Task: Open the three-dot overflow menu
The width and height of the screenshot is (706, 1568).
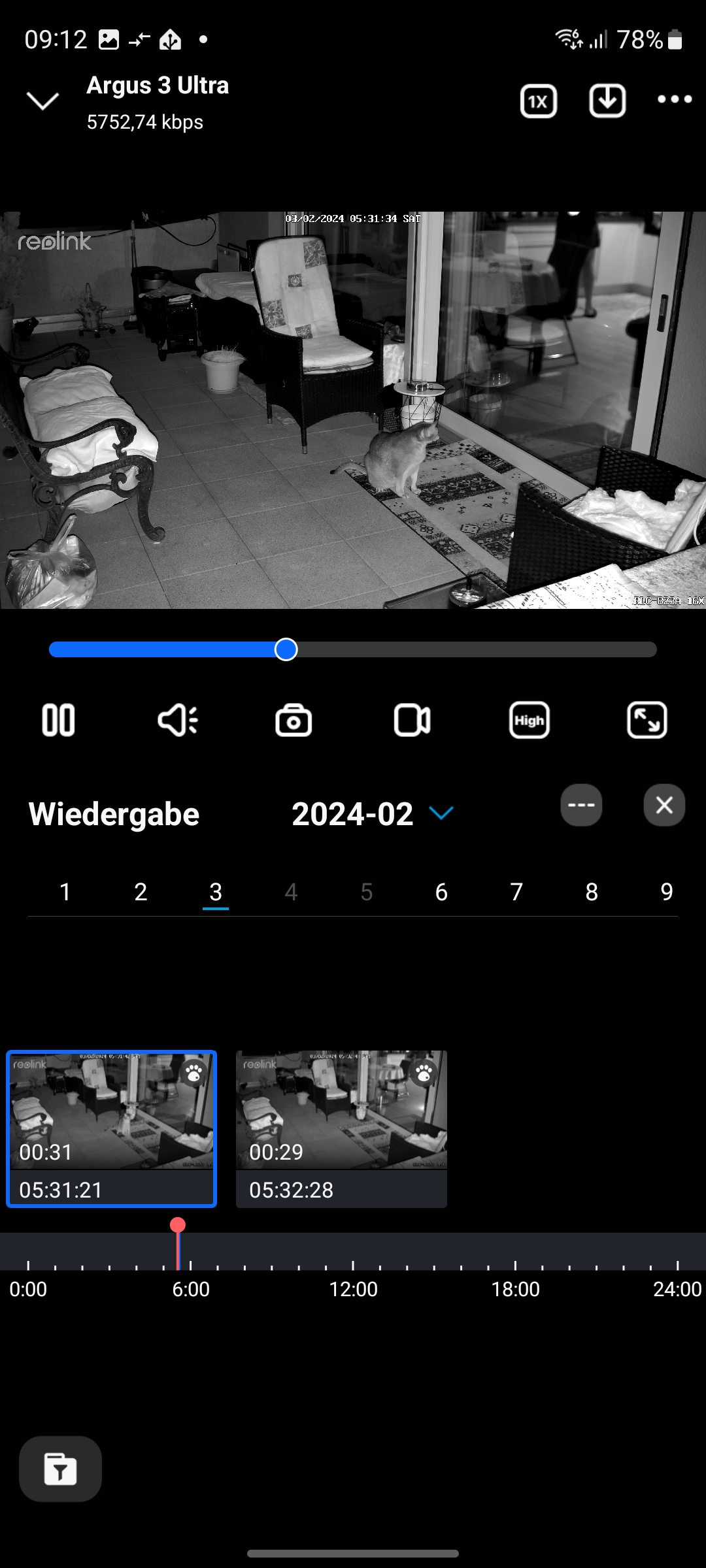Action: coord(675,99)
